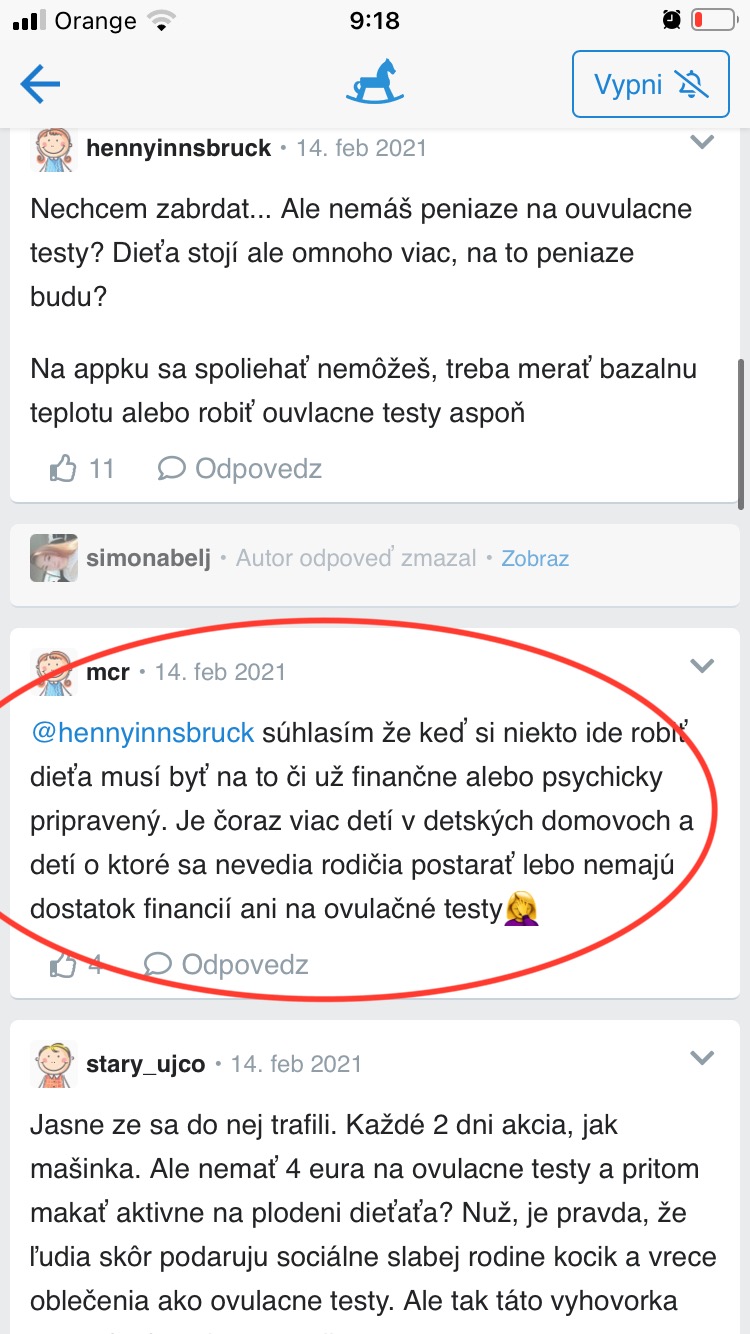The height and width of the screenshot is (1334, 750).
Task: Open simonabelj's profile name
Action: pos(148,558)
